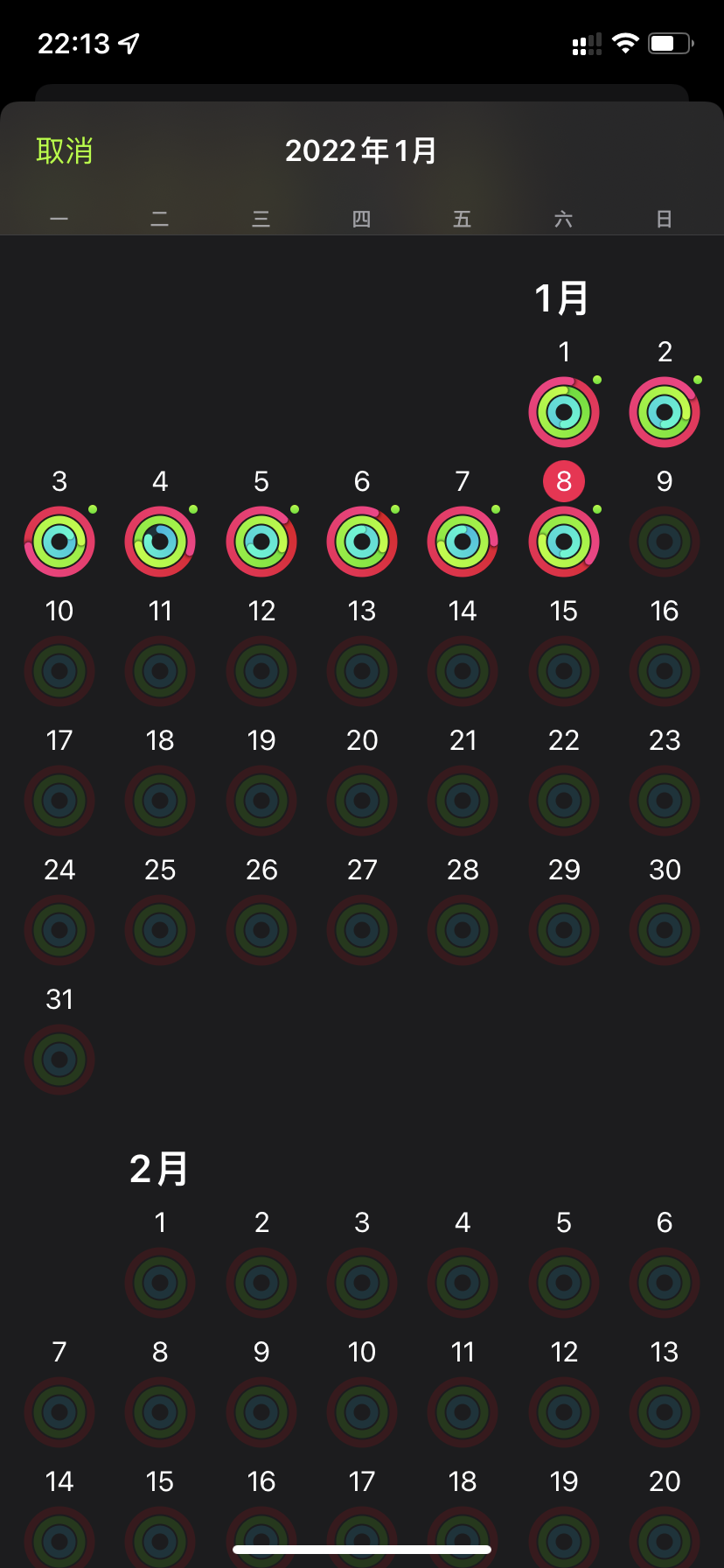
Task: Open January 2 activity rings
Action: (665, 411)
